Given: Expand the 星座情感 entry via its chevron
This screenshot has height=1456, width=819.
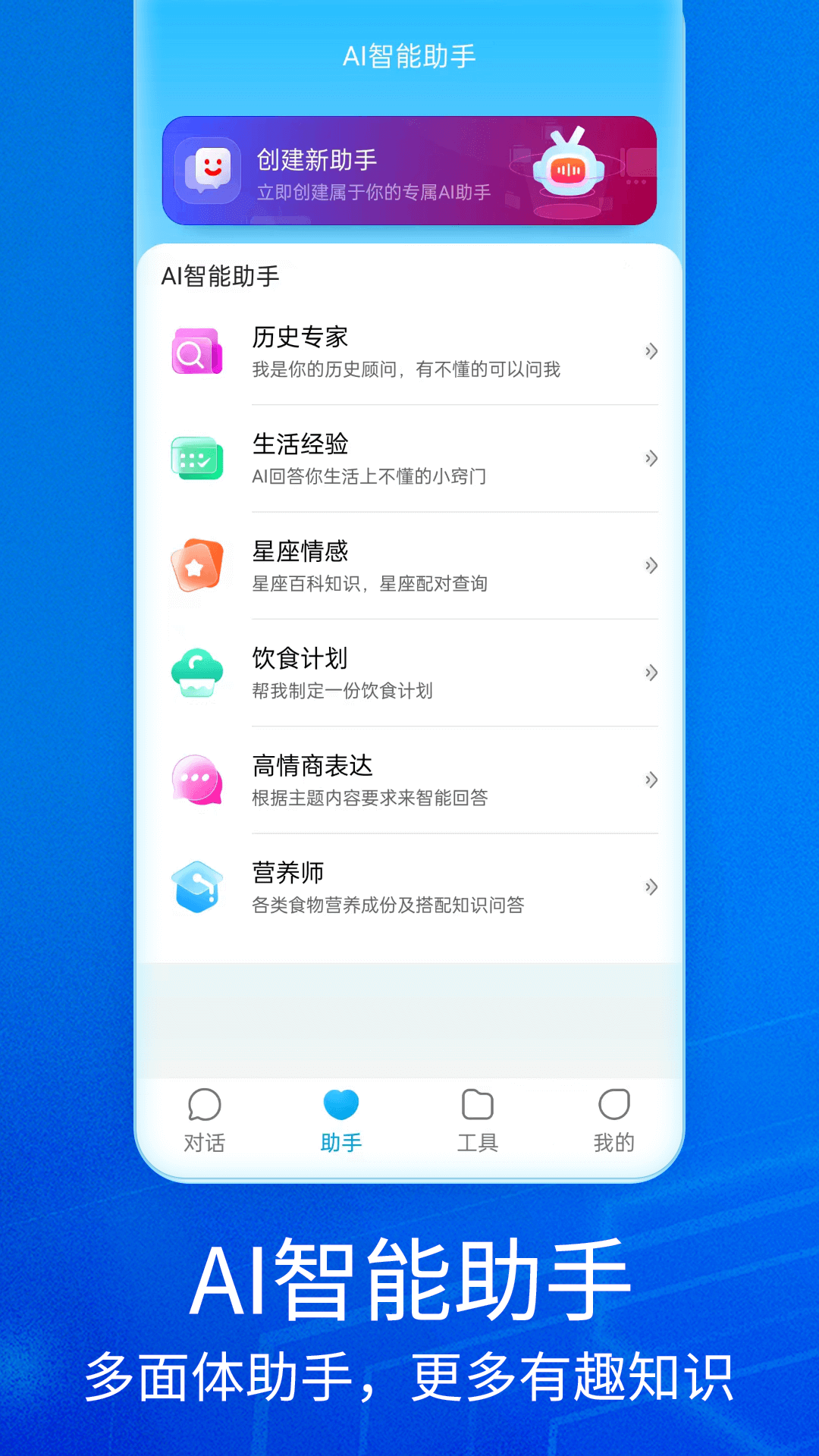Looking at the screenshot, I should click(x=651, y=566).
